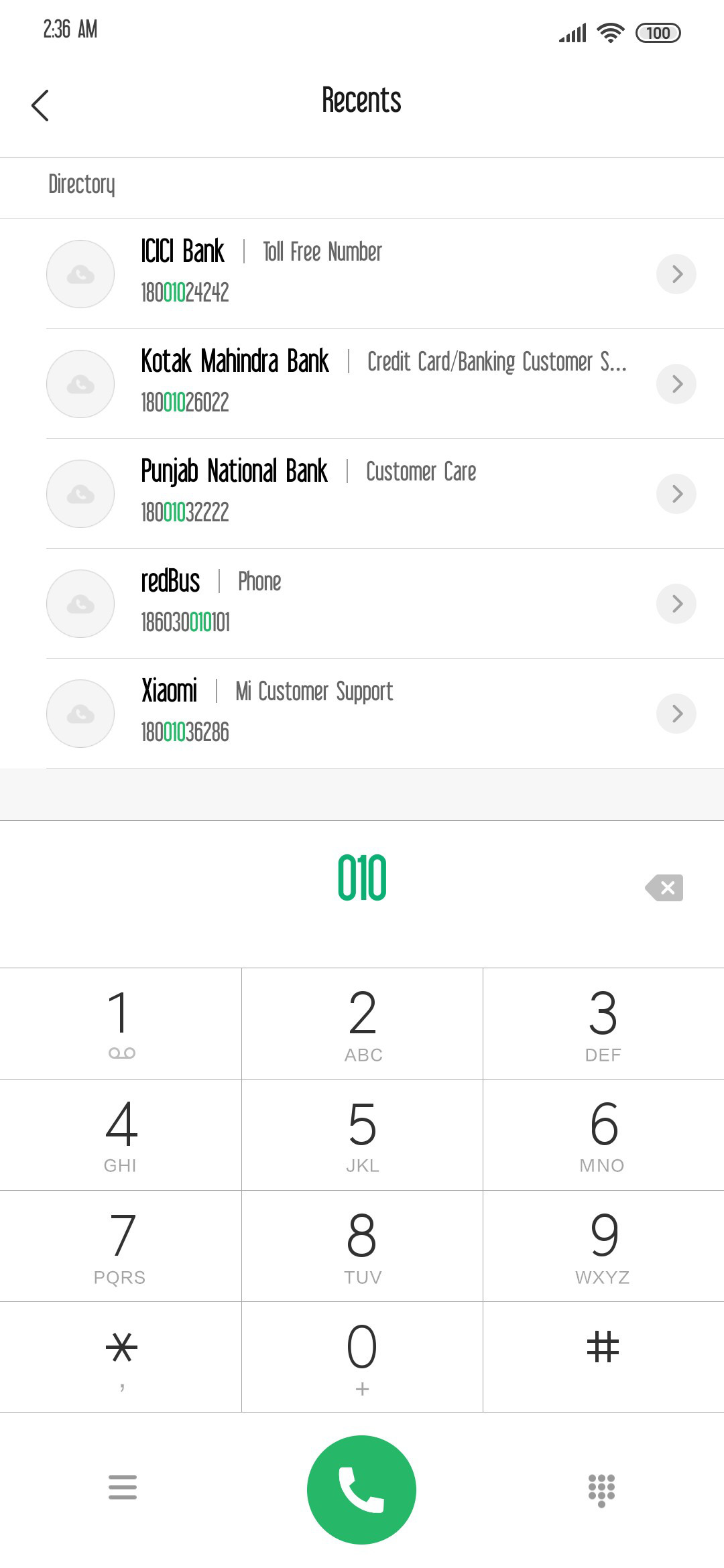The width and height of the screenshot is (724, 1568).
Task: Choose the Xiaomi Mi Customer Support entry
Action: (362, 713)
